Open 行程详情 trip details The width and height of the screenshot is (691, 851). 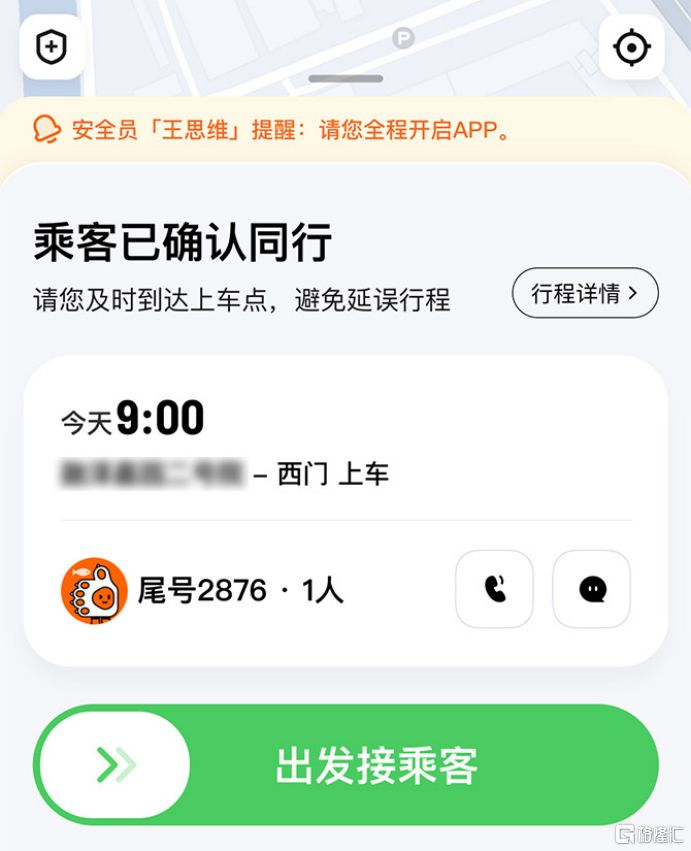[585, 293]
